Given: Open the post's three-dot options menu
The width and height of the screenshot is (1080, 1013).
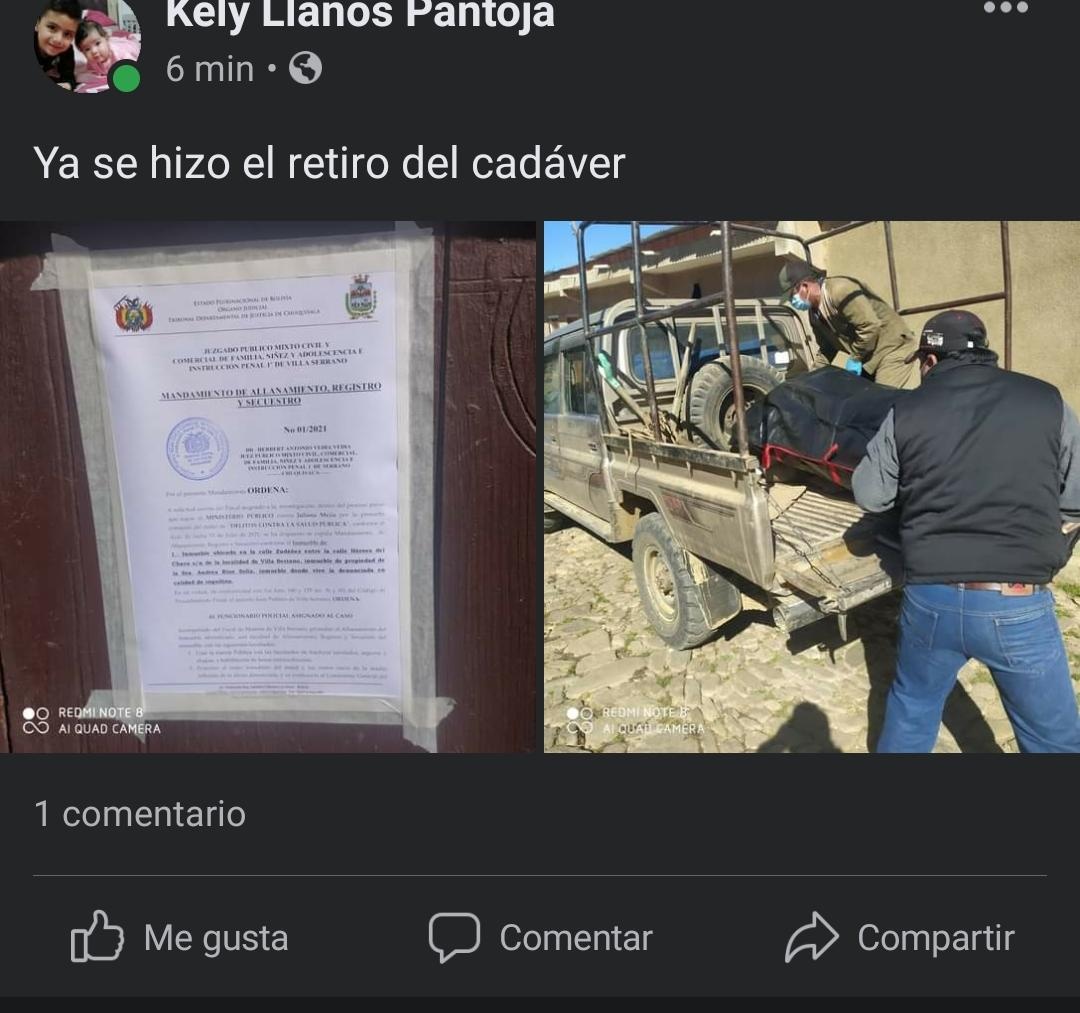Looking at the screenshot, I should 1005,8.
